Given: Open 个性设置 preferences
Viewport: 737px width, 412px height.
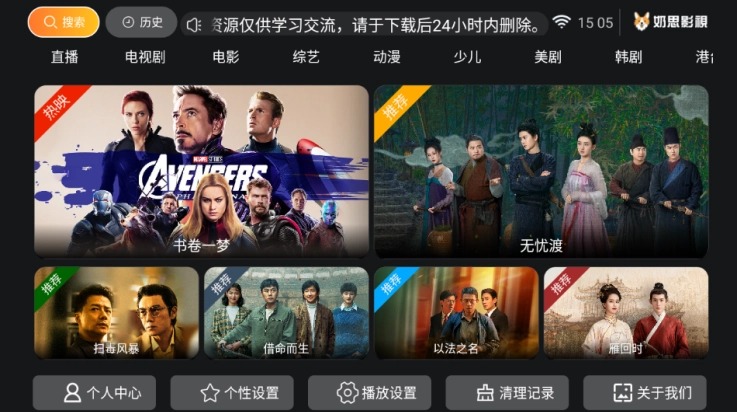Looking at the screenshot, I should click(x=232, y=393).
